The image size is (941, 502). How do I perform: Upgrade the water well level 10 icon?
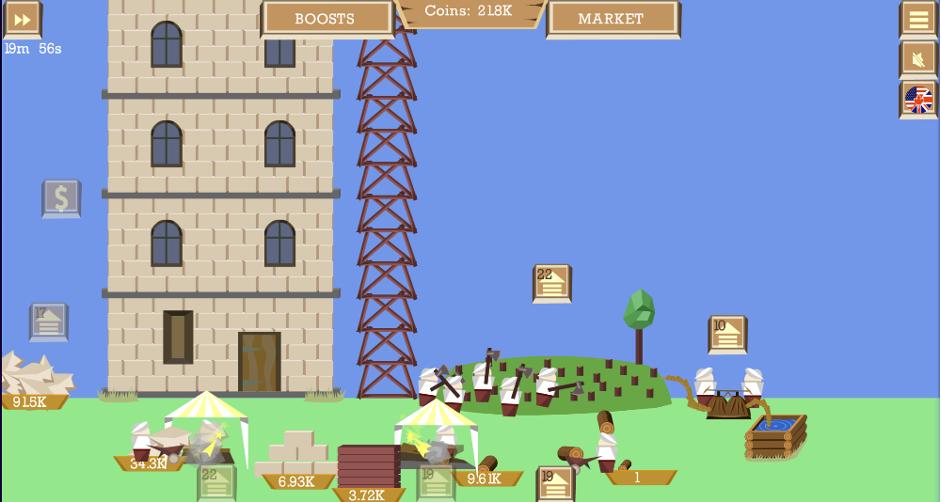coord(727,334)
